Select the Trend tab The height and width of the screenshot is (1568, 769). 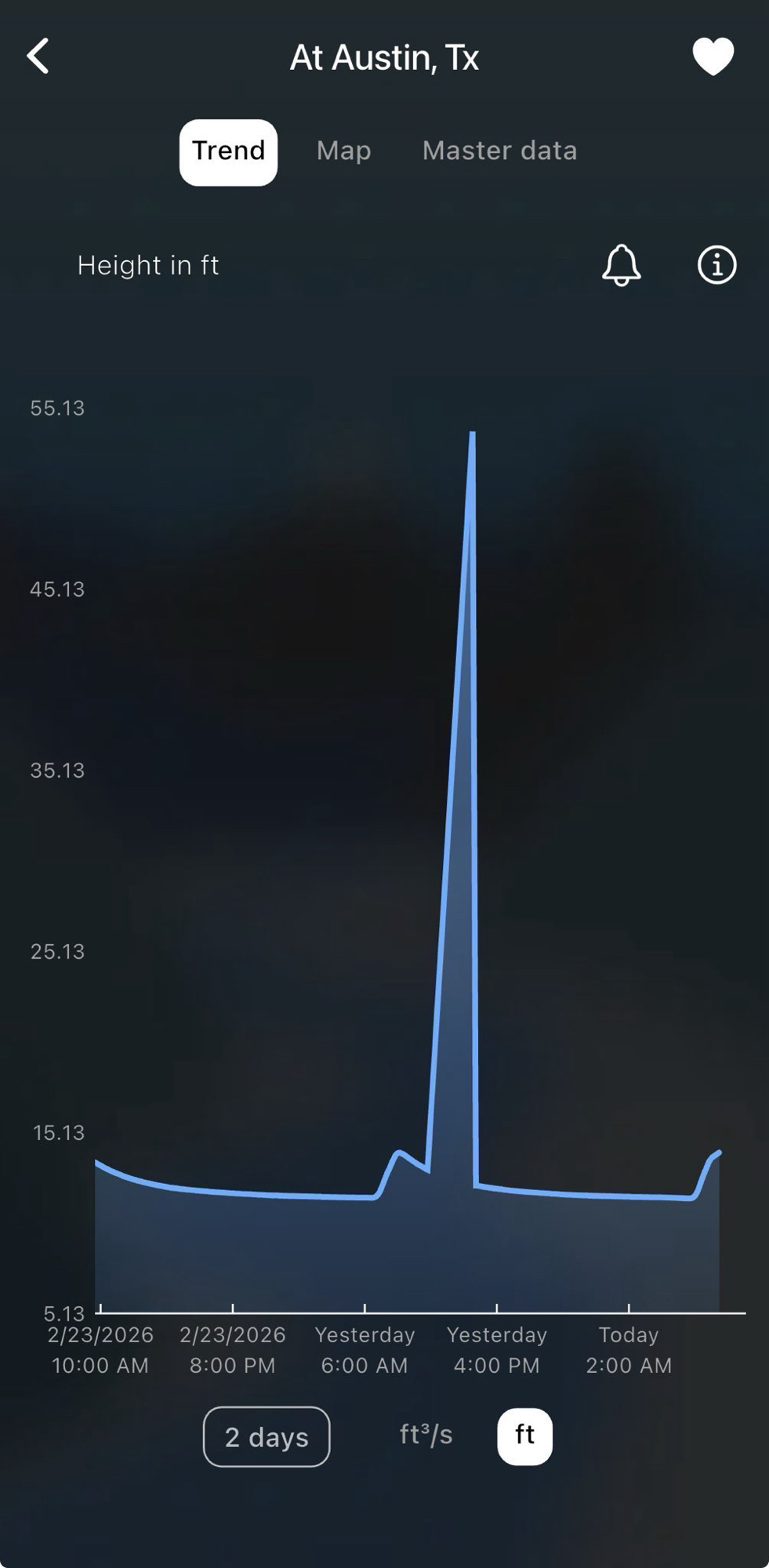click(x=228, y=151)
